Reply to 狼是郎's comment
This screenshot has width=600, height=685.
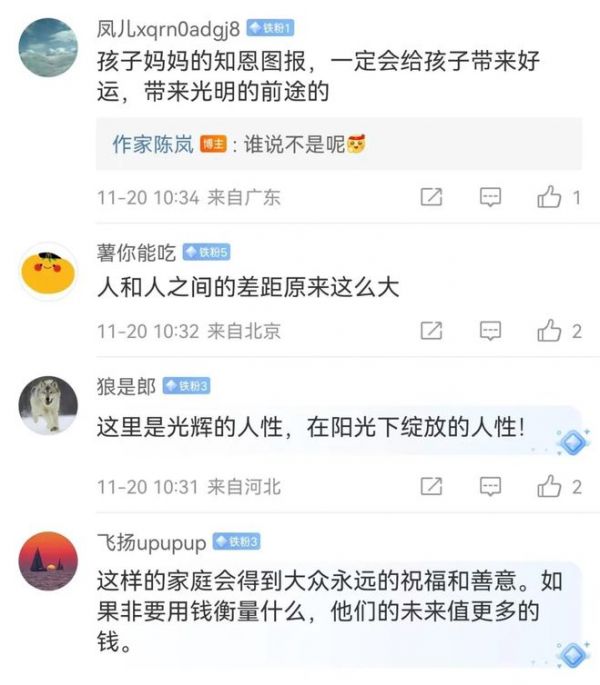point(490,487)
